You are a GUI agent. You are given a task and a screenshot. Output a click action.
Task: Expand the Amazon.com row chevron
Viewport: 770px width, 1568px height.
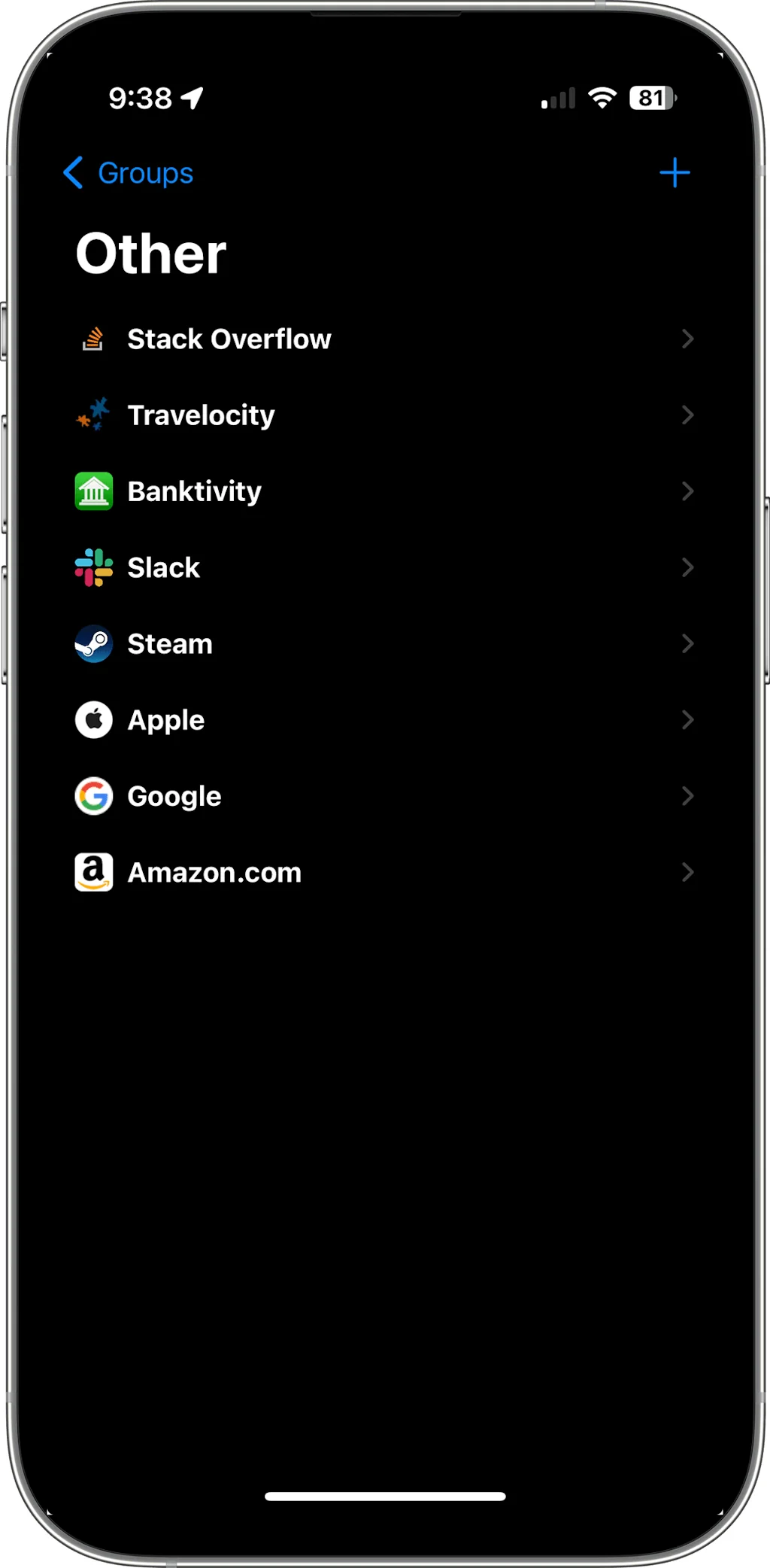(687, 872)
